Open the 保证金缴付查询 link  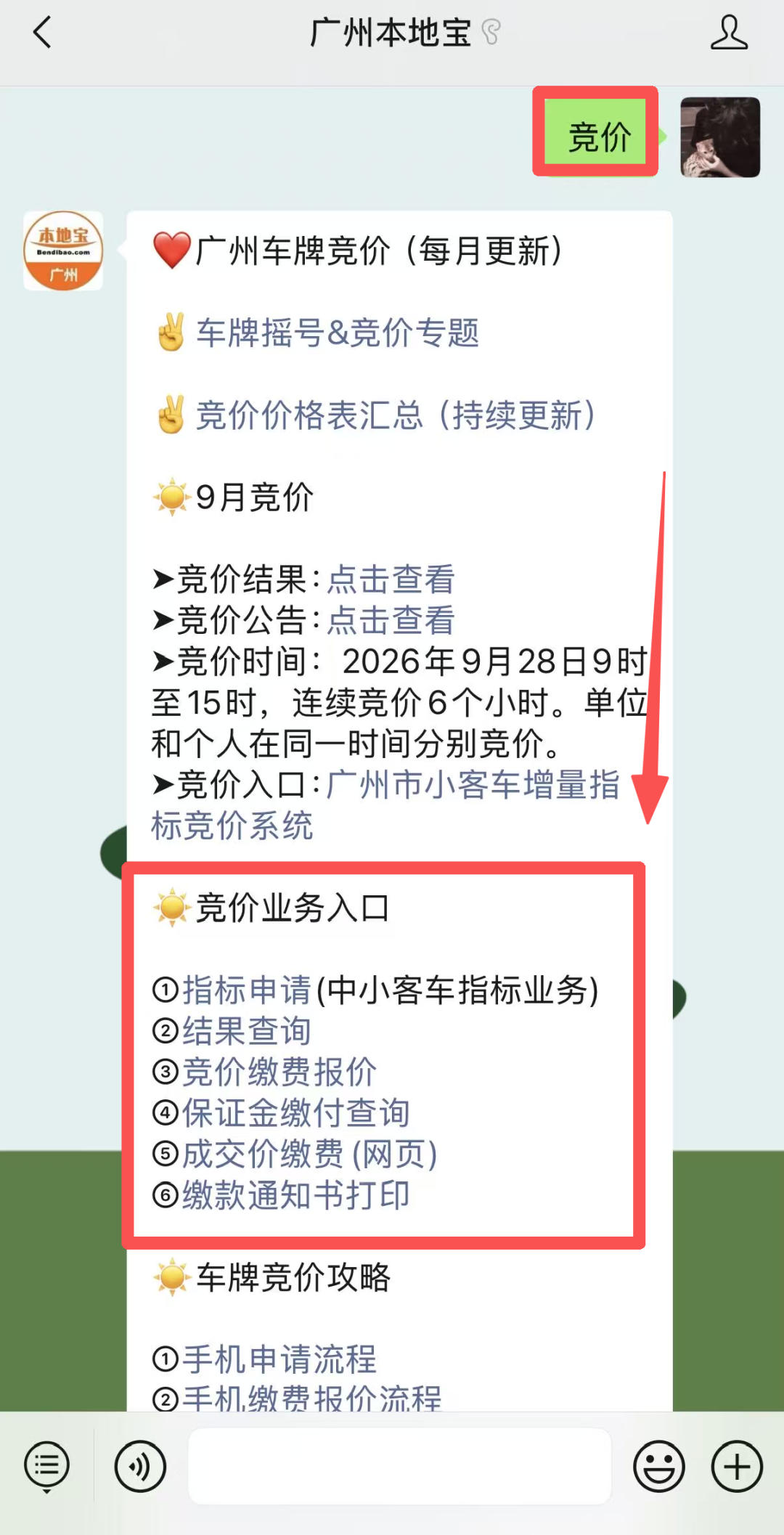(295, 1113)
